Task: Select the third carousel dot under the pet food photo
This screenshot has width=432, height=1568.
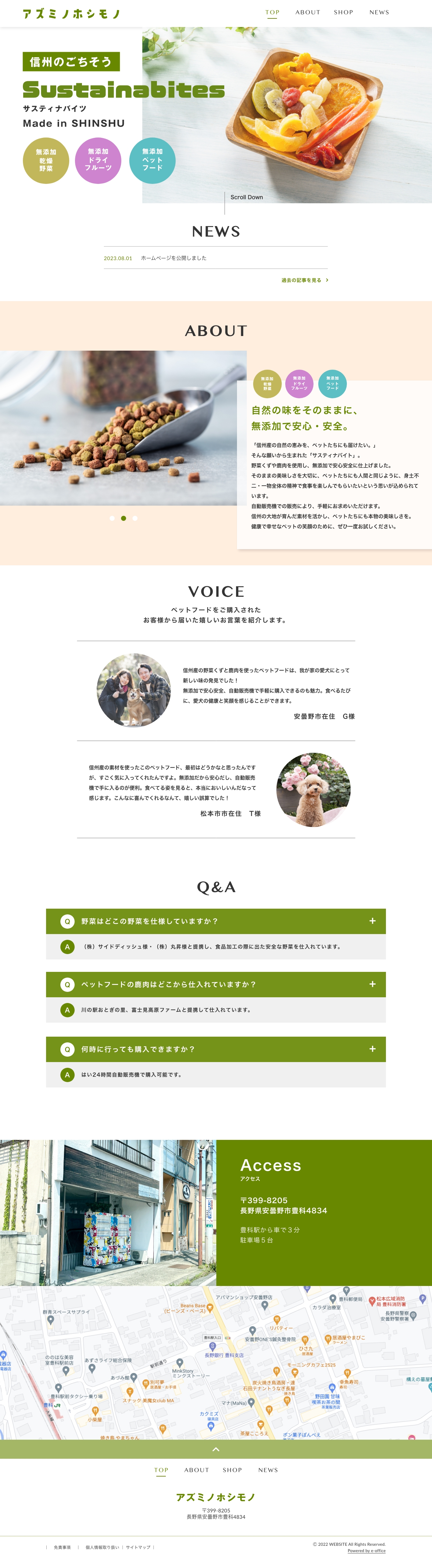Action: (x=135, y=518)
